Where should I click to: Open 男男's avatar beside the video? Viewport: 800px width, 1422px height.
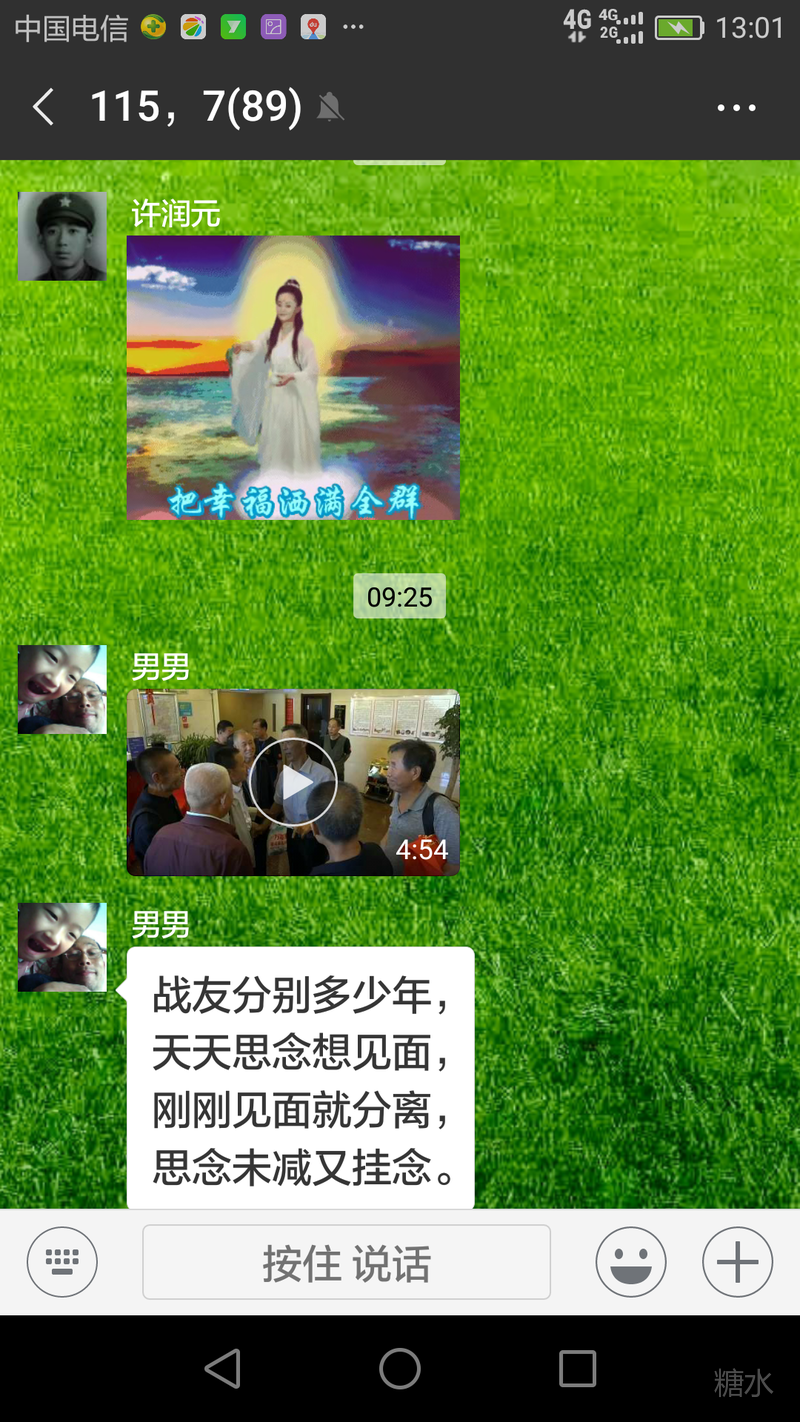point(62,689)
